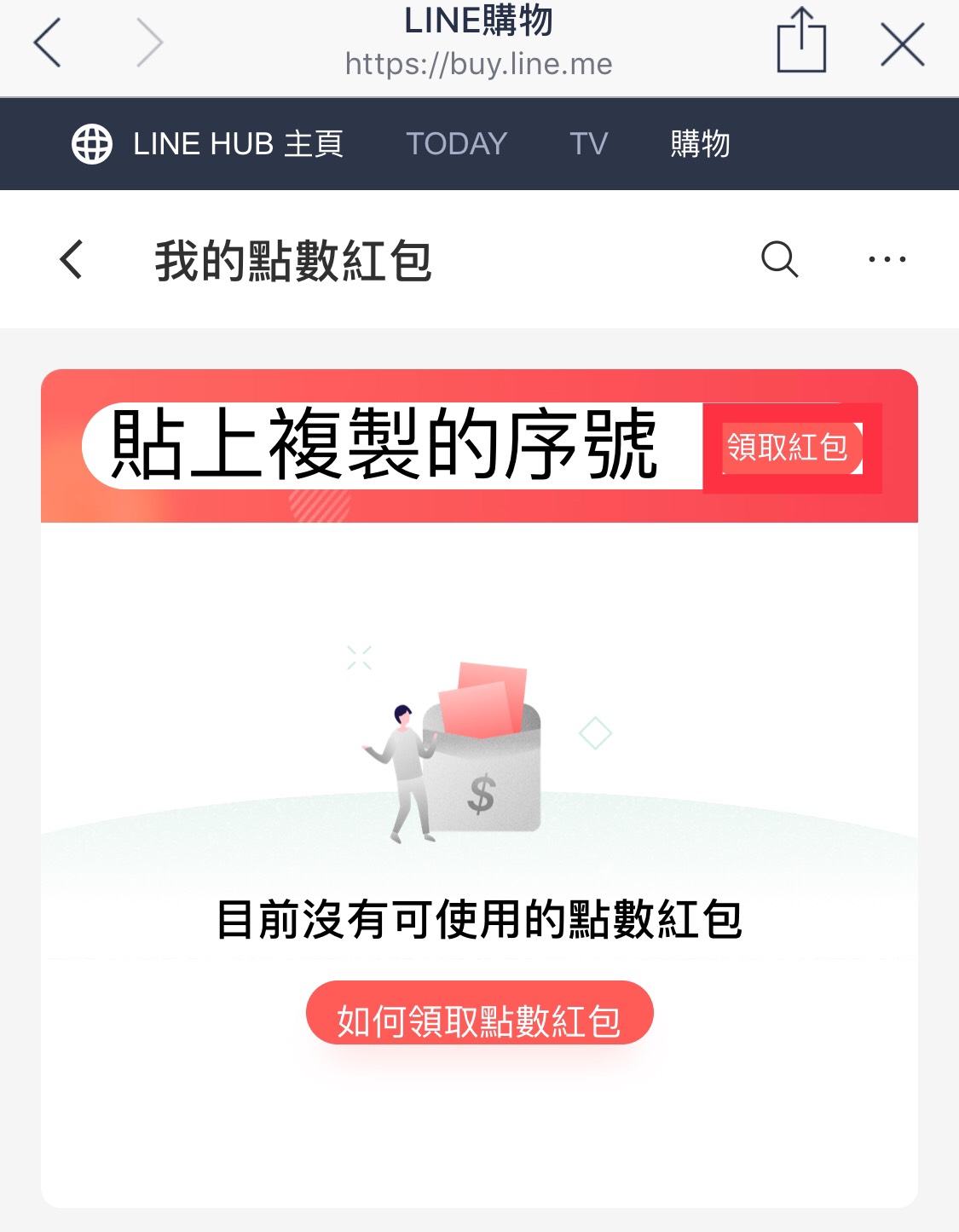Switch to the TV tab

pos(588,143)
